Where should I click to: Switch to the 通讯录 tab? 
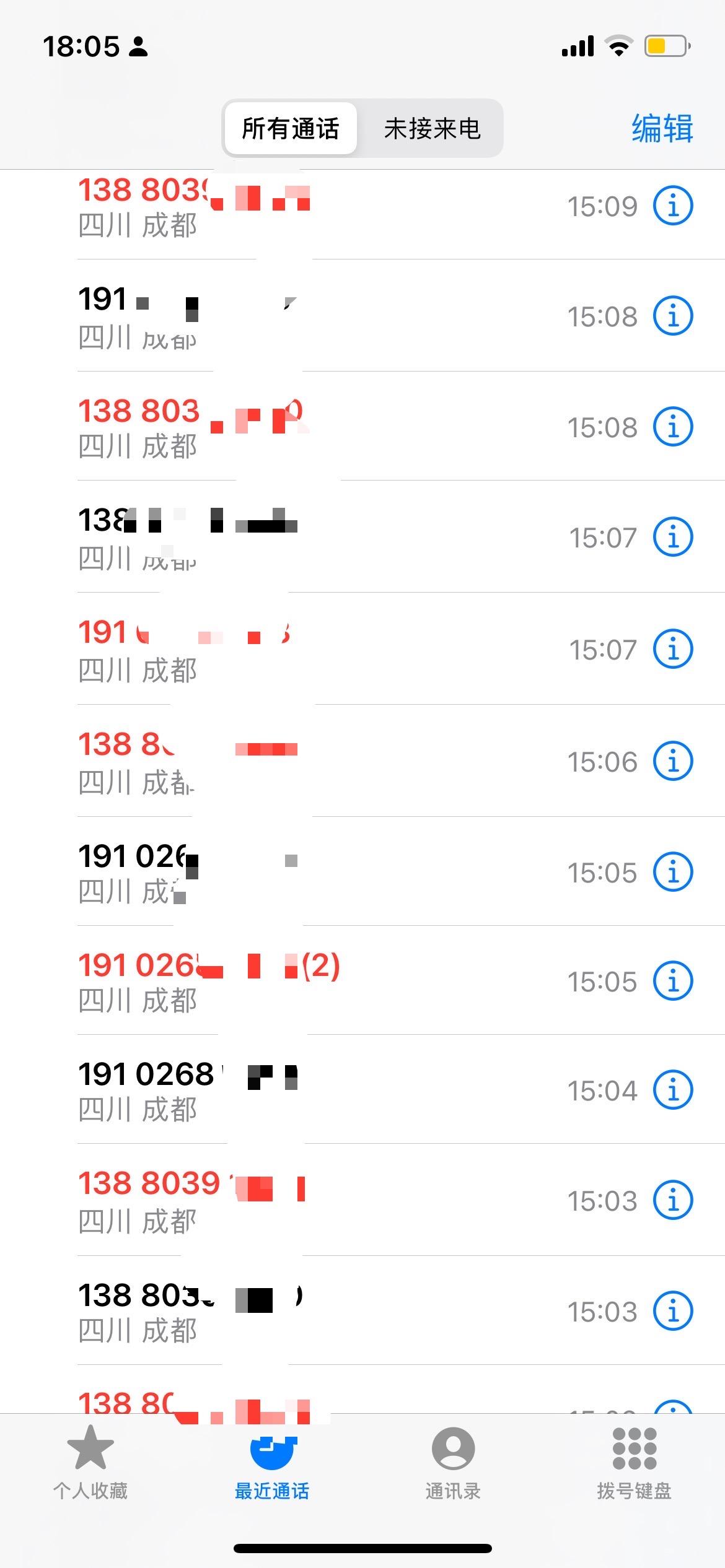(x=453, y=1463)
